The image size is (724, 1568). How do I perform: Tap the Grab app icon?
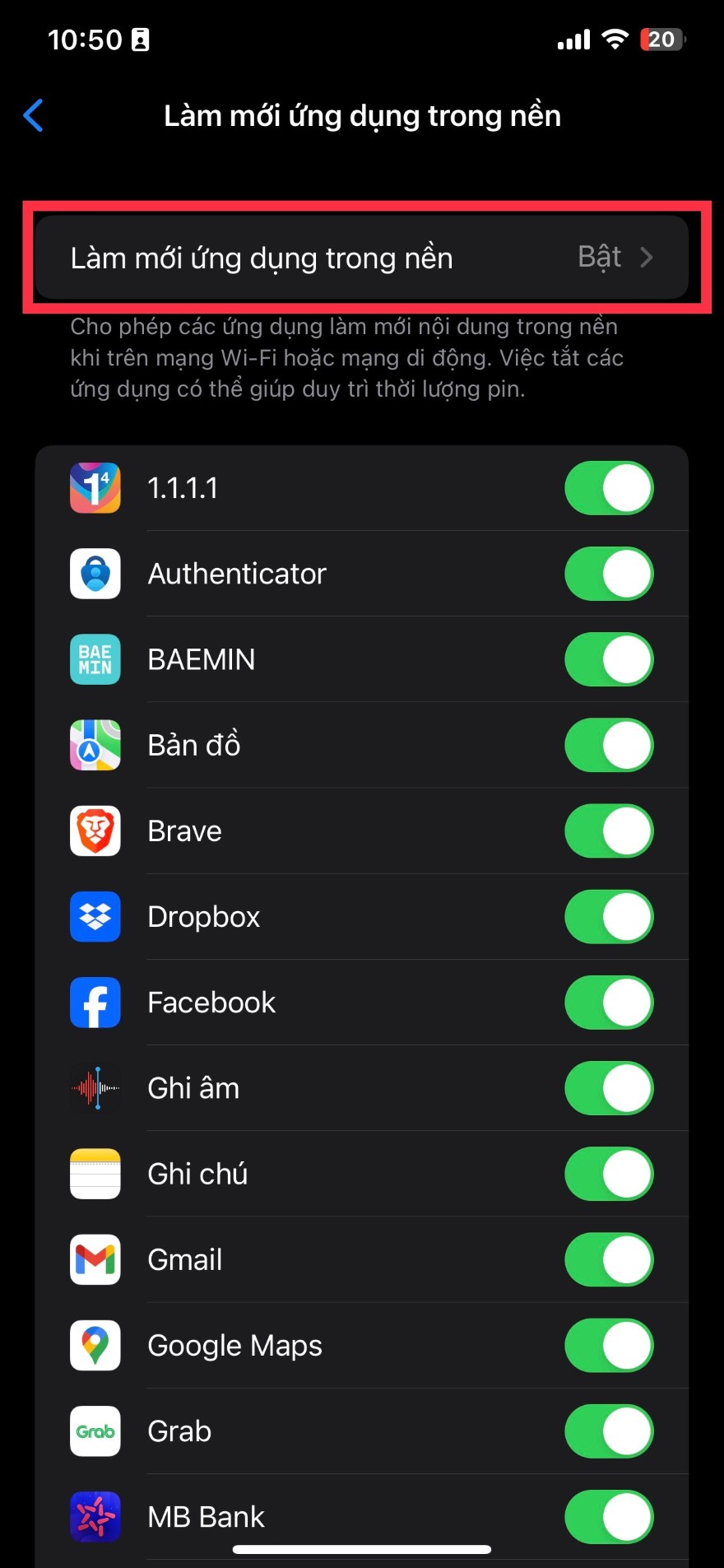pos(95,1431)
